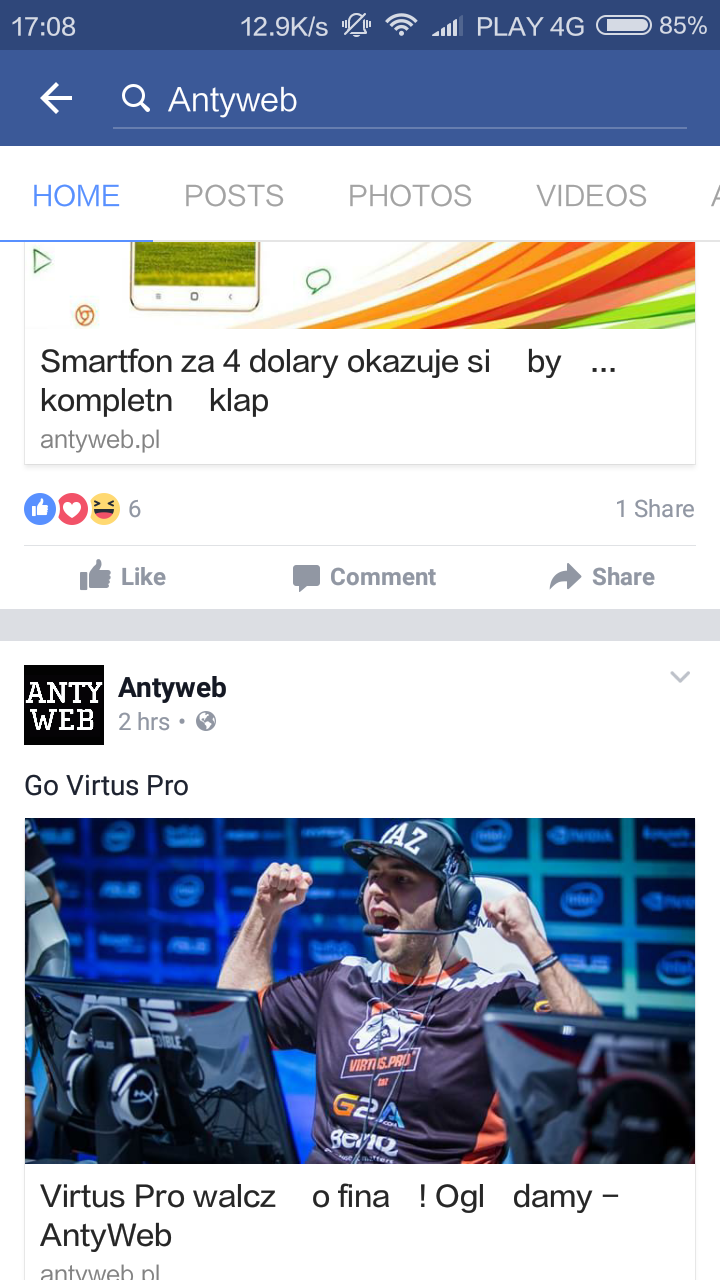This screenshot has width=720, height=1280.
Task: Select the Home tab
Action: click(x=76, y=196)
